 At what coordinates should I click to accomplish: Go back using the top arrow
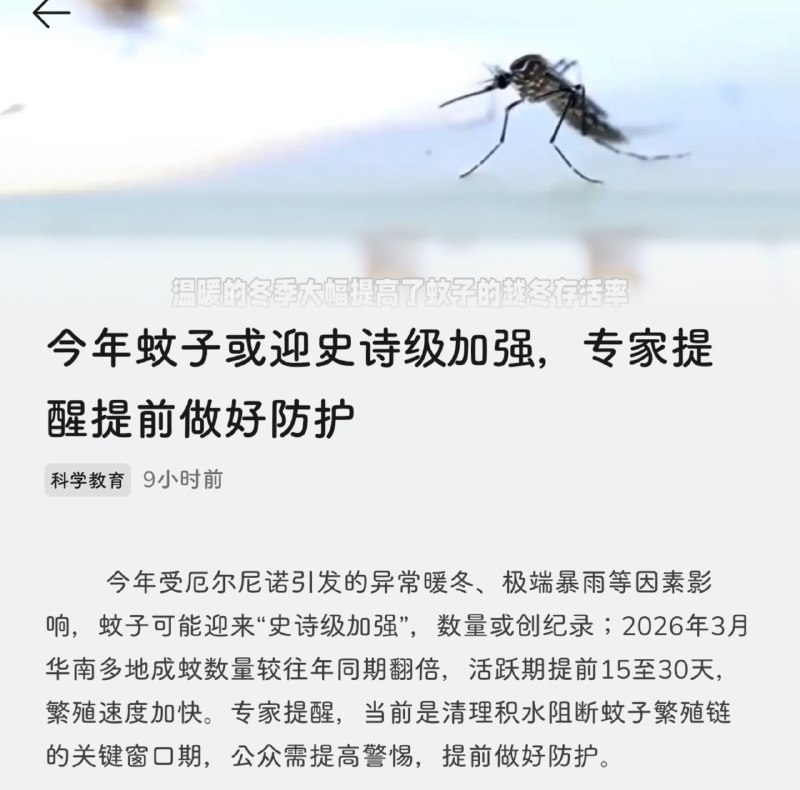(x=50, y=14)
